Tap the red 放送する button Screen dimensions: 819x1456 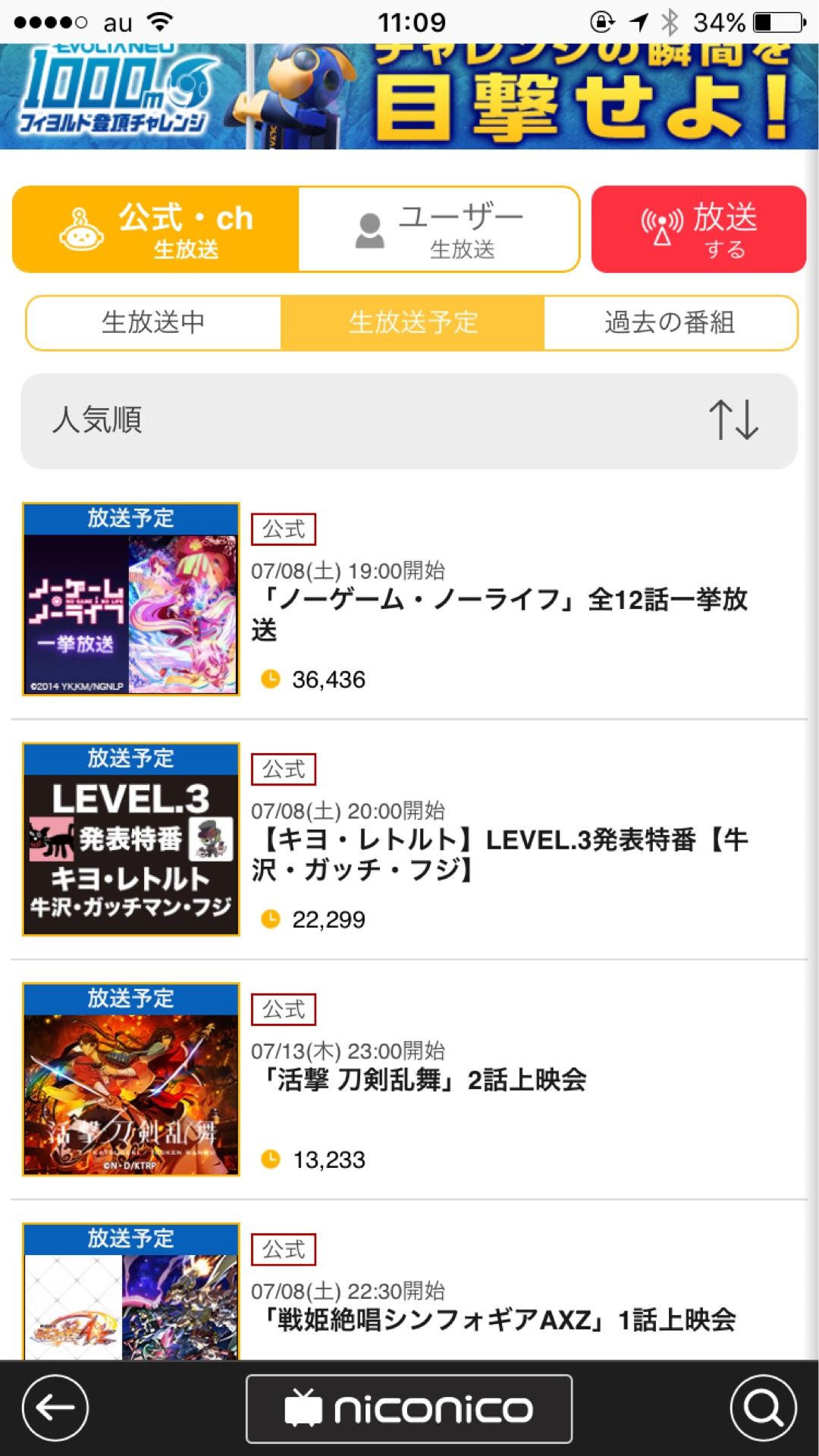click(698, 229)
